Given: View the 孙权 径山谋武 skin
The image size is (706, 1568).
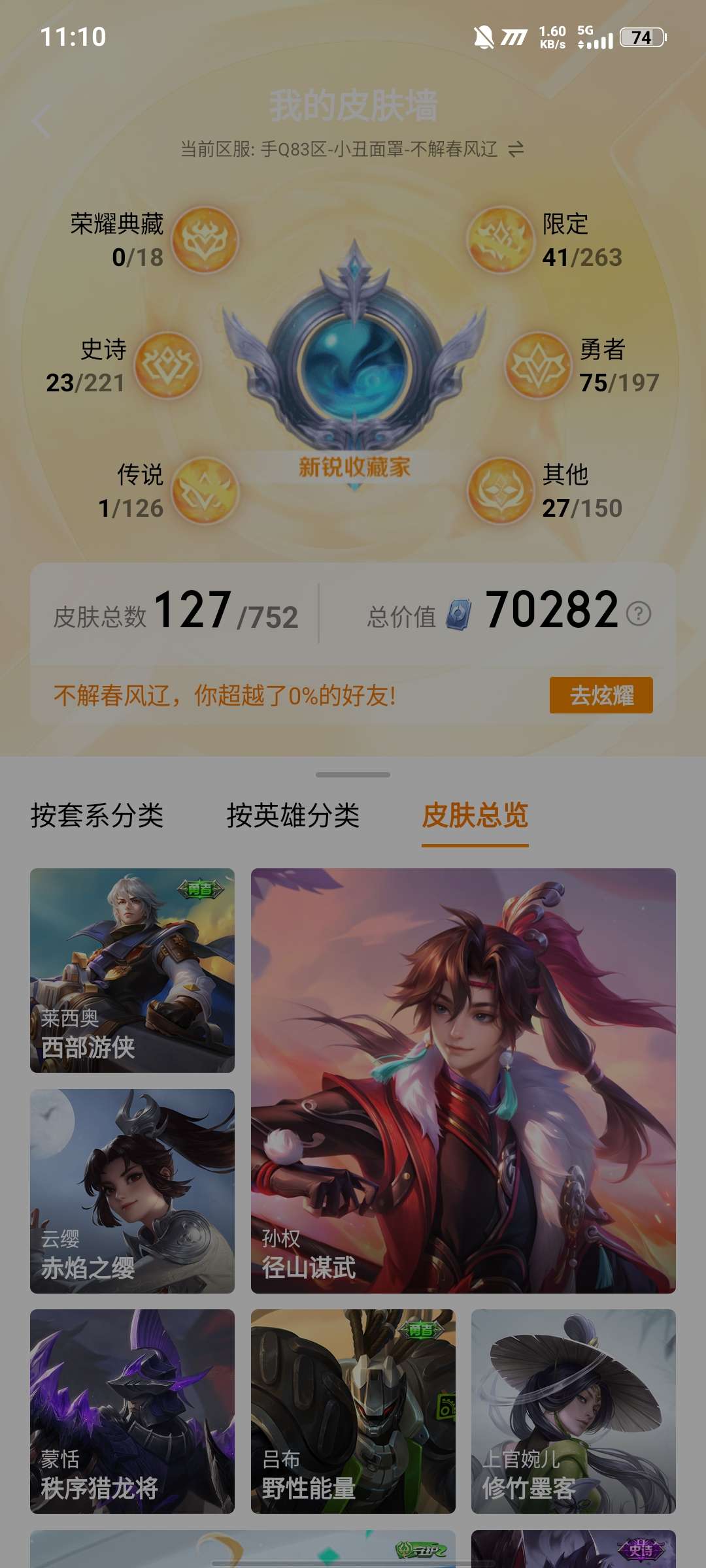Looking at the screenshot, I should [x=463, y=1081].
